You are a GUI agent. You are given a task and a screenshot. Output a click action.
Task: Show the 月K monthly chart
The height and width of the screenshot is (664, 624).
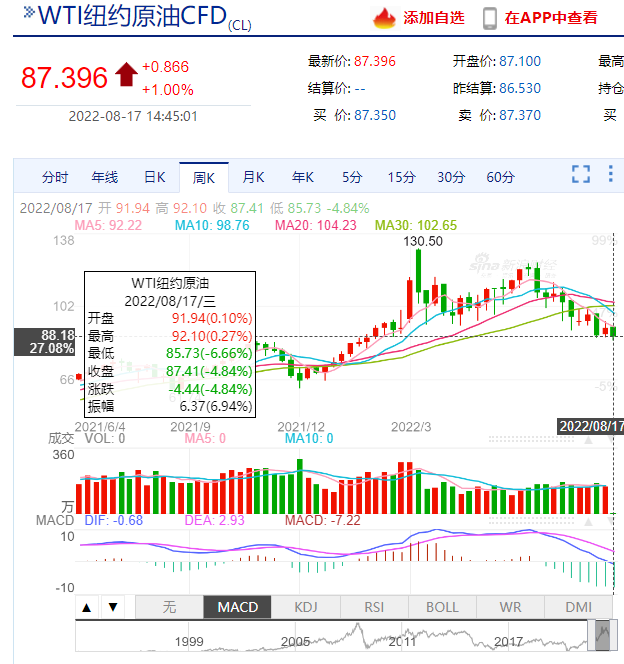pos(253,178)
